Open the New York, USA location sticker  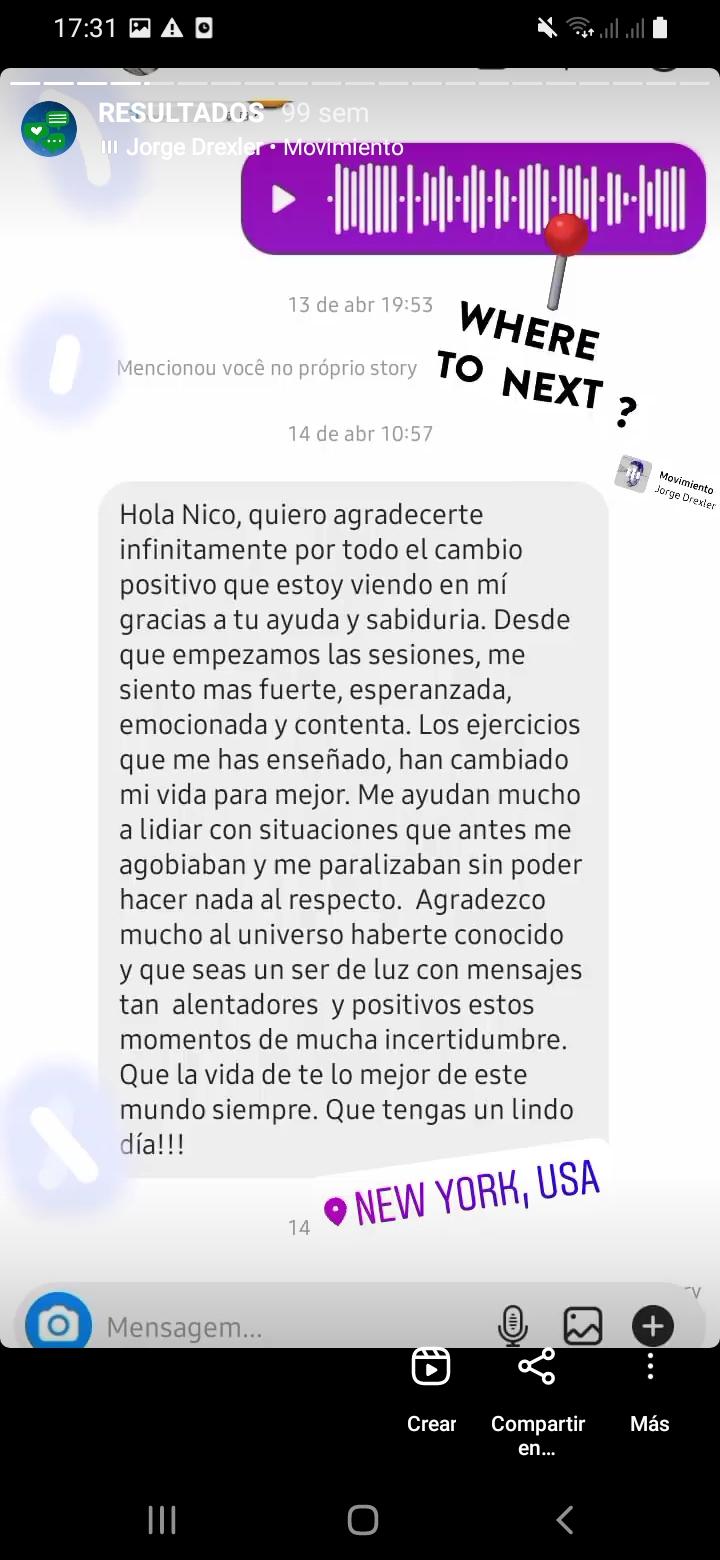point(462,1194)
